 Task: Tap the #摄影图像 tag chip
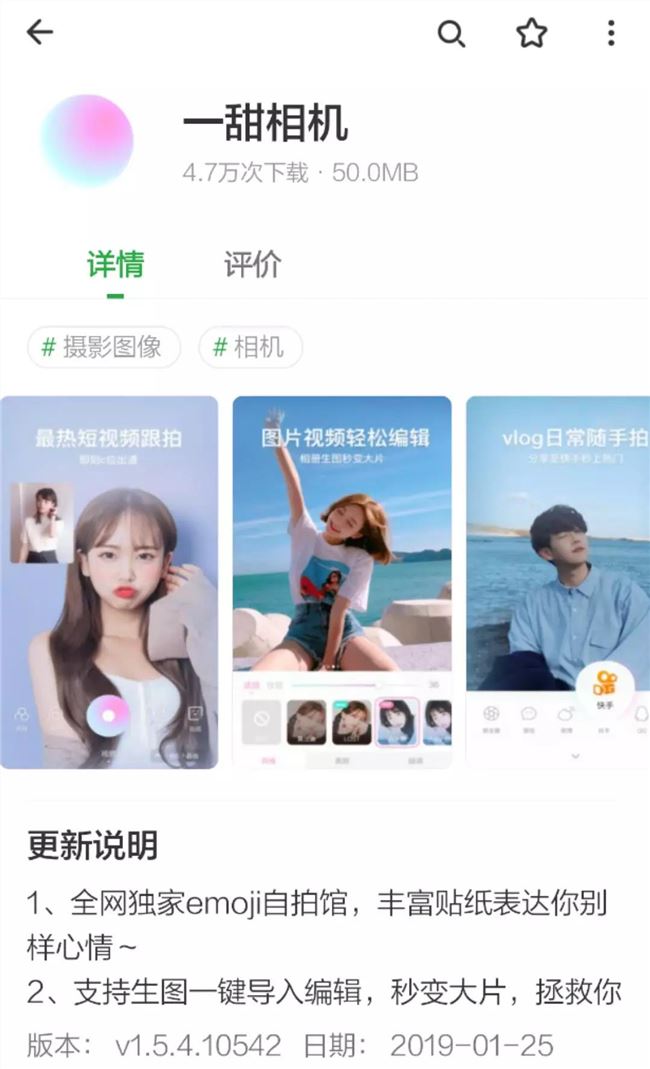(103, 348)
